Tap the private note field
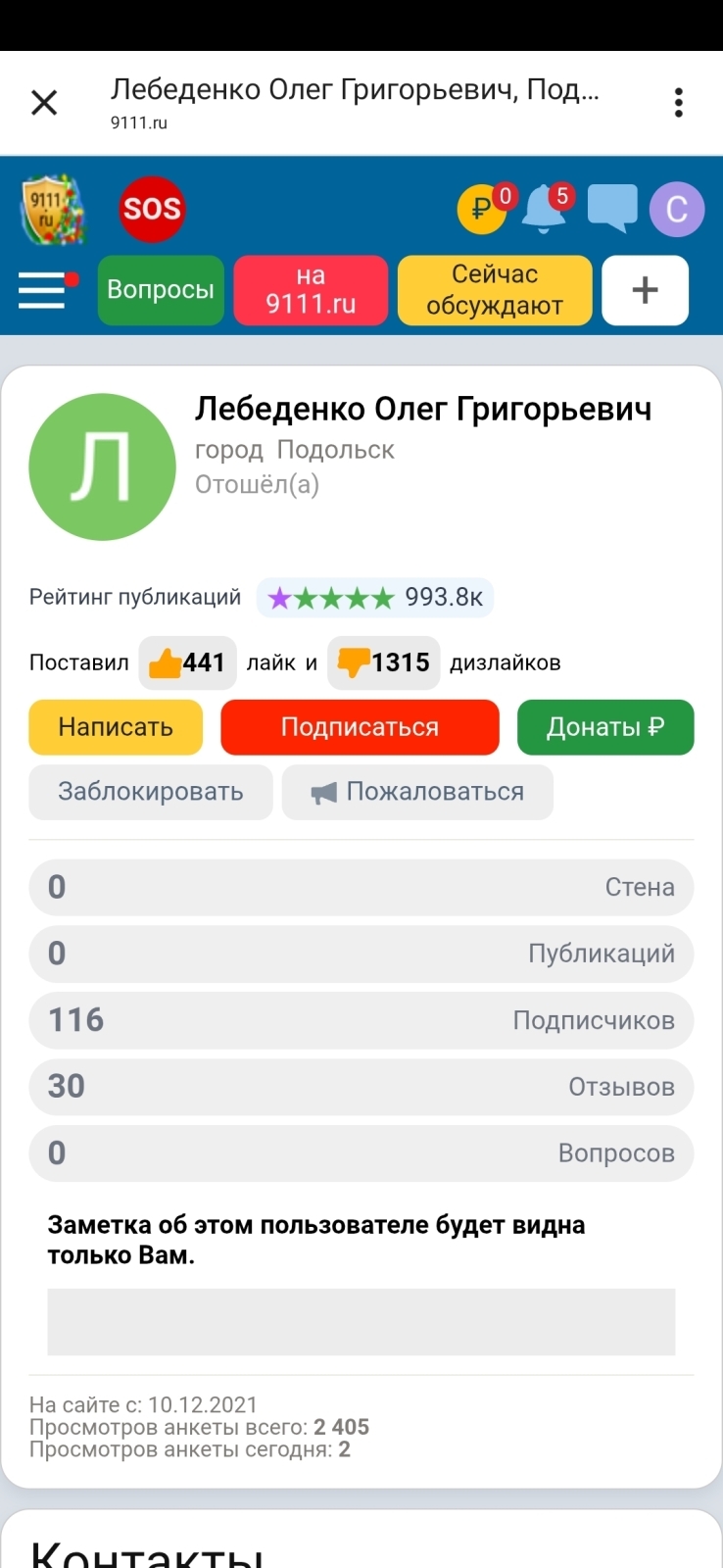723x1568 pixels. (361, 1321)
